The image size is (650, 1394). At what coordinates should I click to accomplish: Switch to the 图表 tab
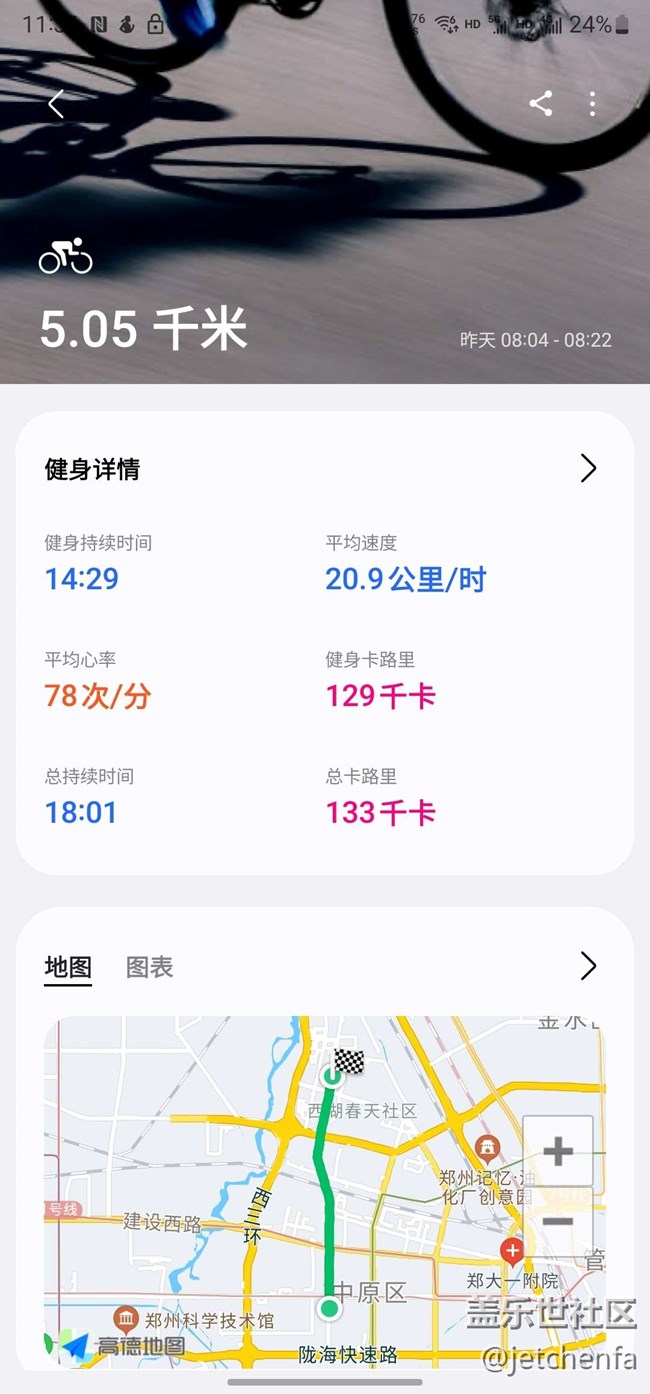(x=149, y=967)
